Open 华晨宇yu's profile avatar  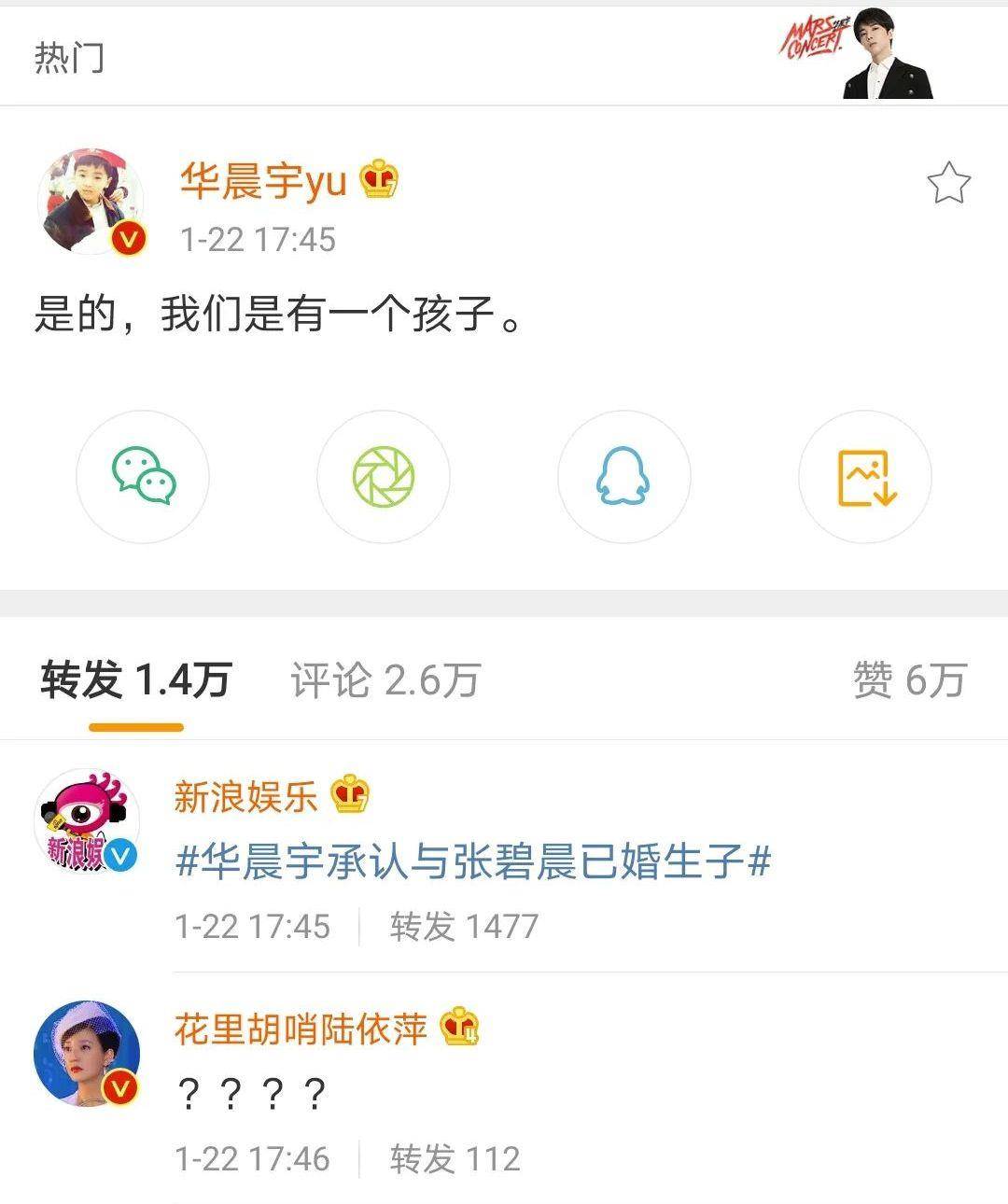tap(91, 201)
